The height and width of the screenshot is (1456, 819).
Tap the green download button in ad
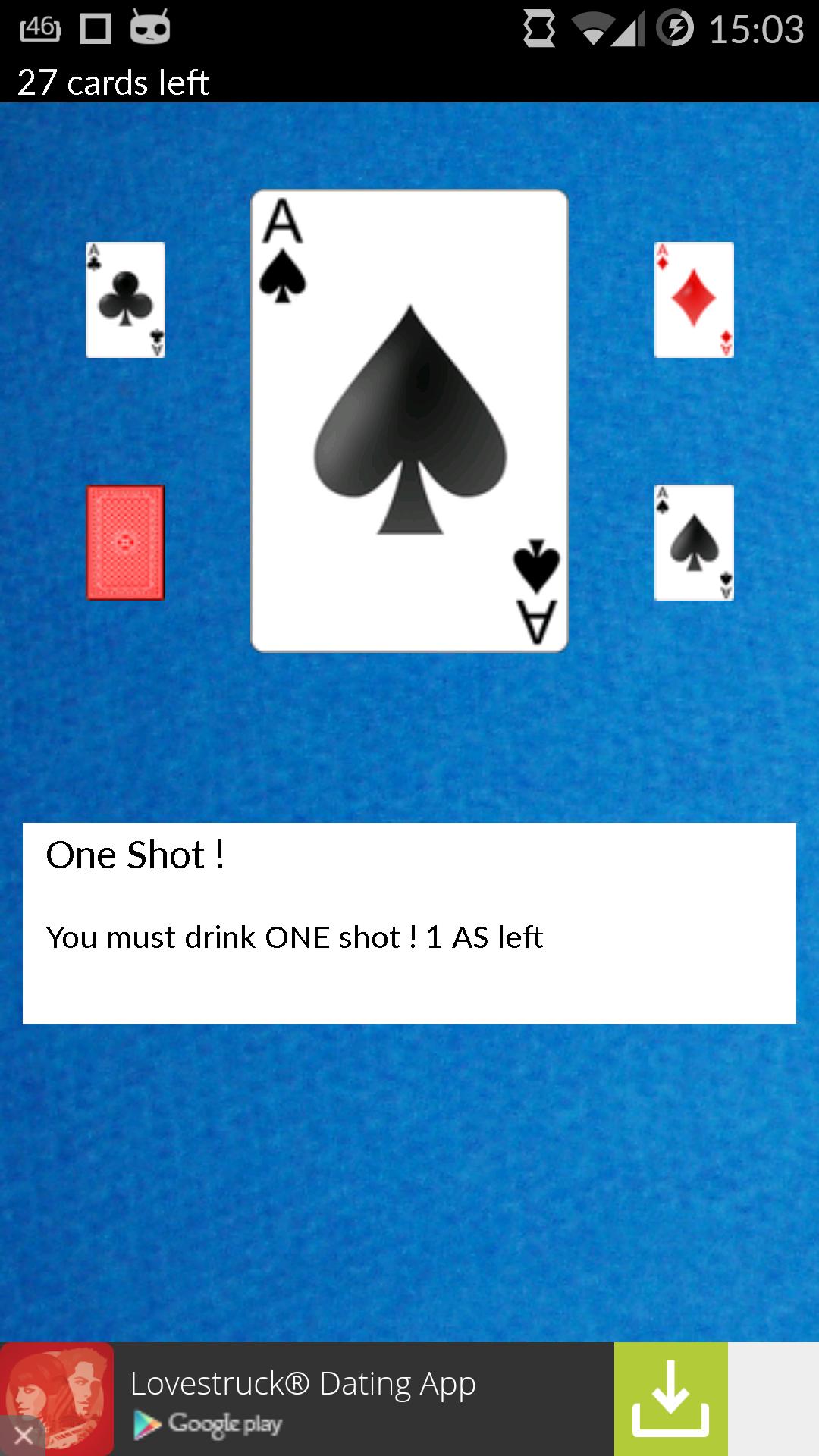click(x=670, y=1399)
